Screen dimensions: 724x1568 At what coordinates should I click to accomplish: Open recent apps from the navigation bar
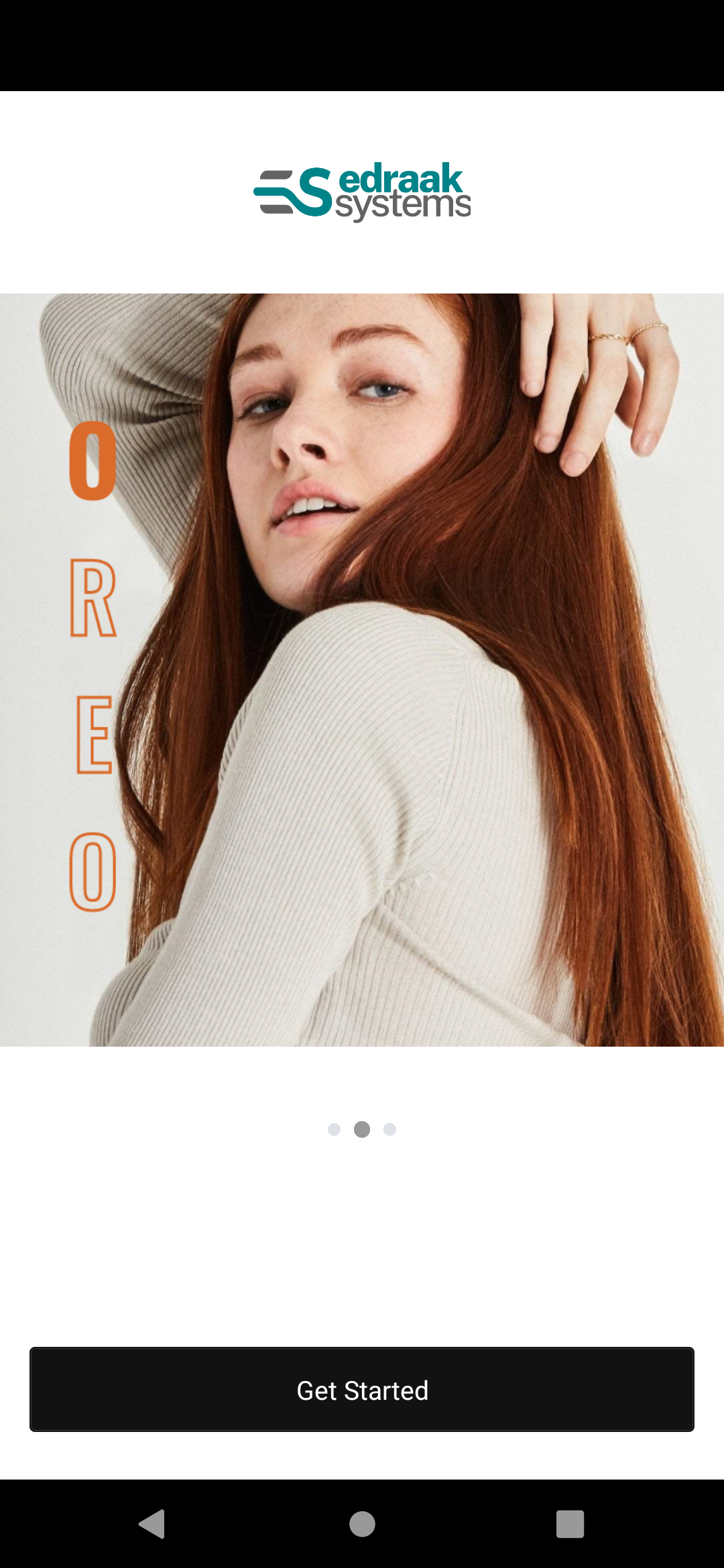pyautogui.click(x=570, y=1524)
